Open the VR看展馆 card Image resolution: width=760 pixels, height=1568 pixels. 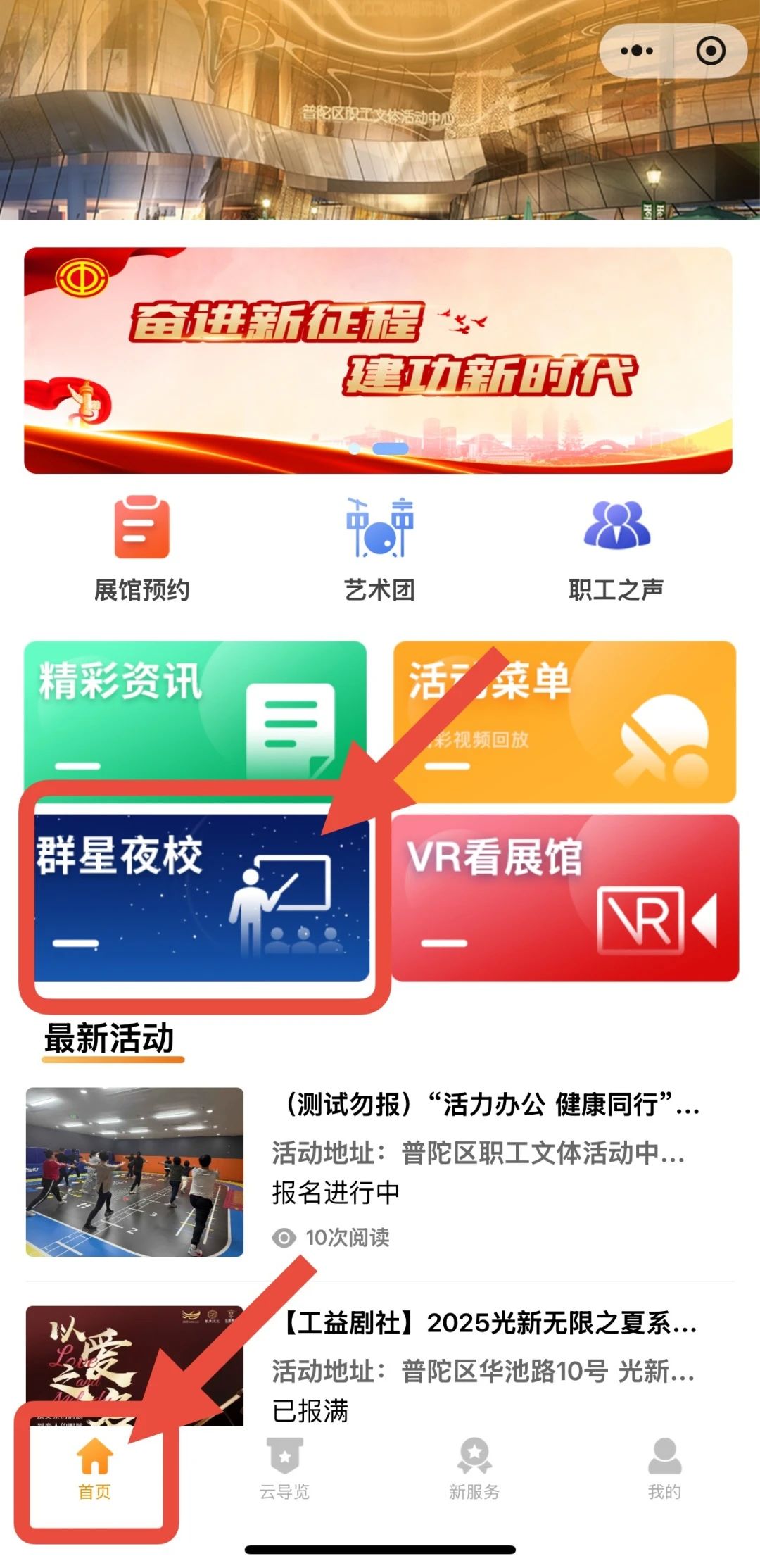pos(565,898)
